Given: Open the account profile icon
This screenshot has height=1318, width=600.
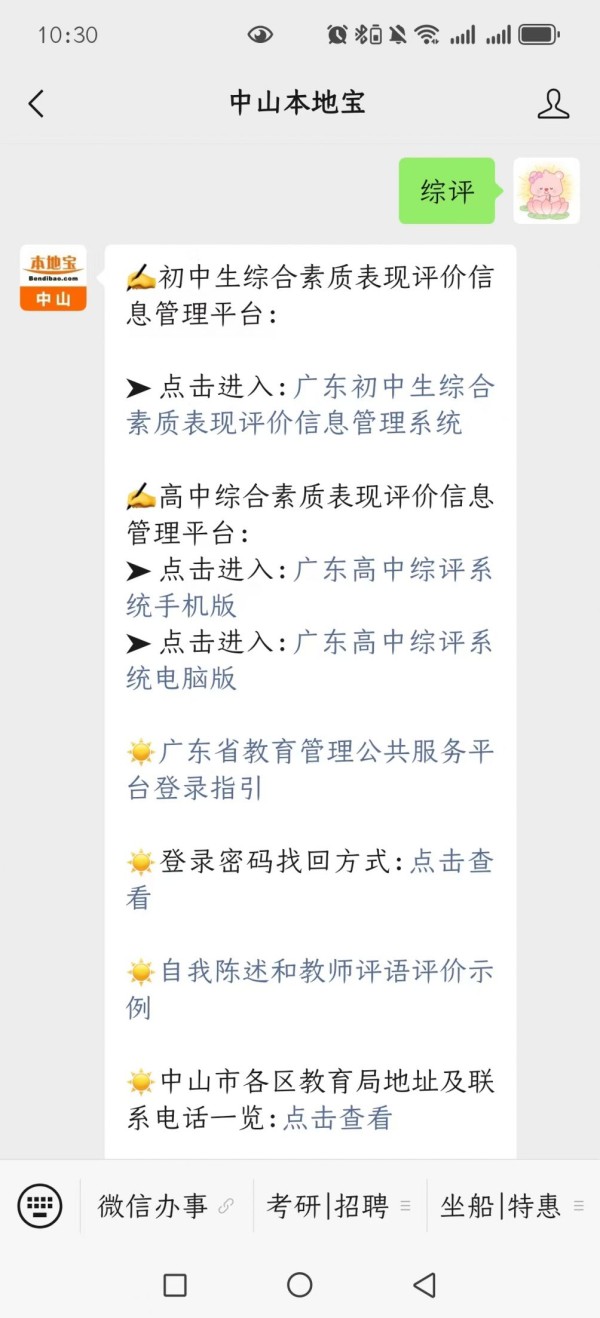Looking at the screenshot, I should coord(553,103).
